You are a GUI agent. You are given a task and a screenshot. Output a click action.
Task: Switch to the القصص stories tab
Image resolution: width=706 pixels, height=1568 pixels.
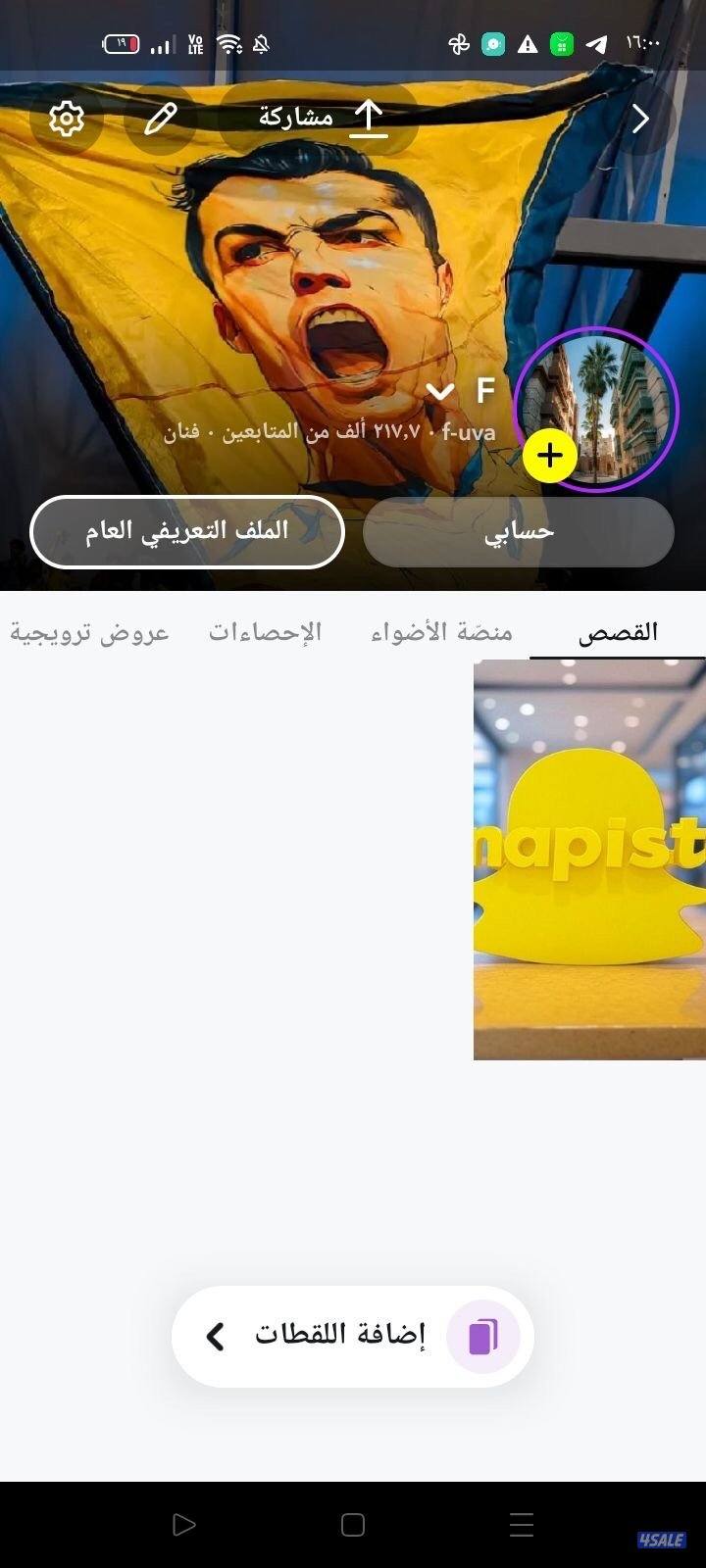617,632
